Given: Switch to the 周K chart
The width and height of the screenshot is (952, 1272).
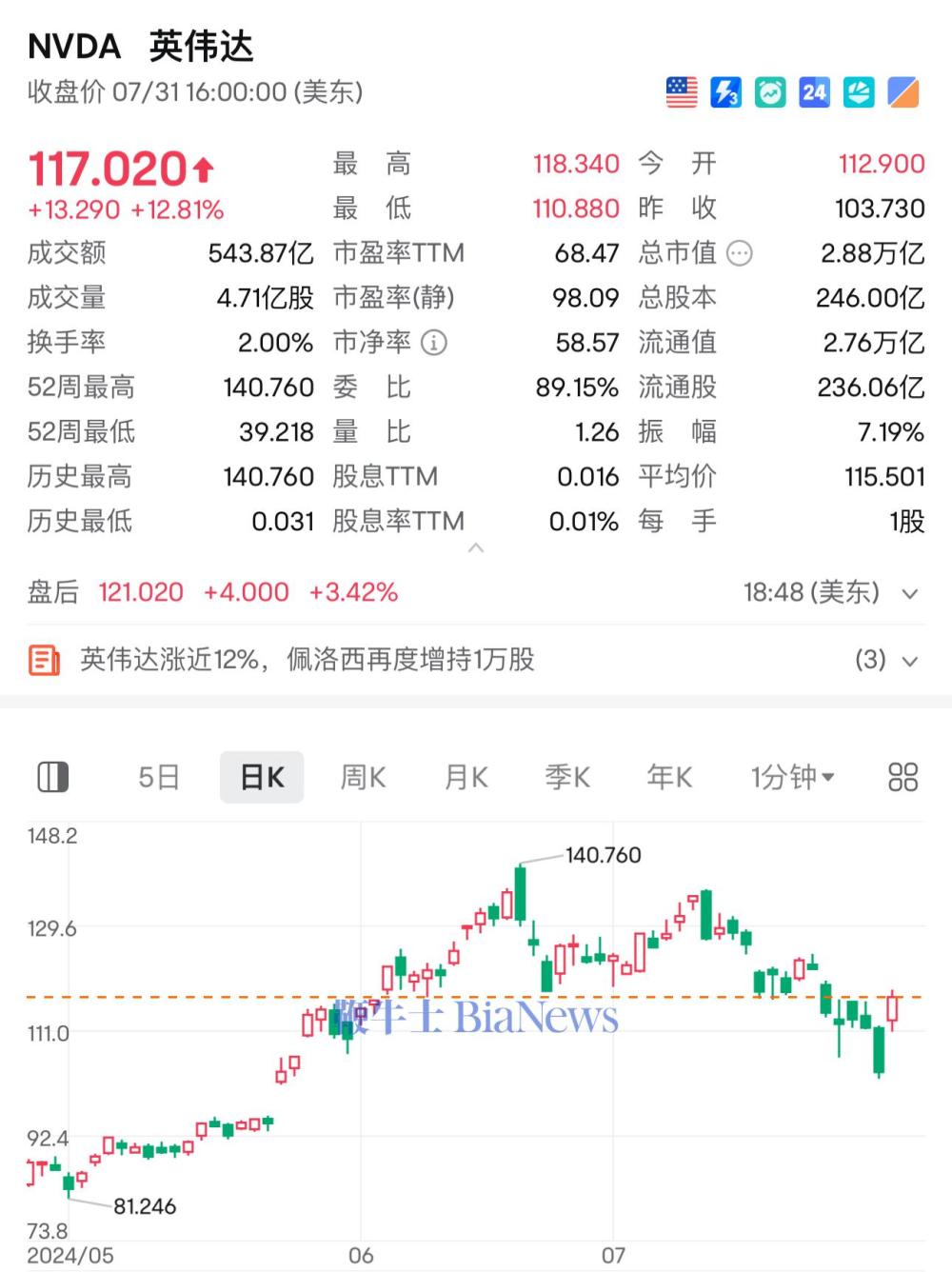Looking at the screenshot, I should coord(363,777).
